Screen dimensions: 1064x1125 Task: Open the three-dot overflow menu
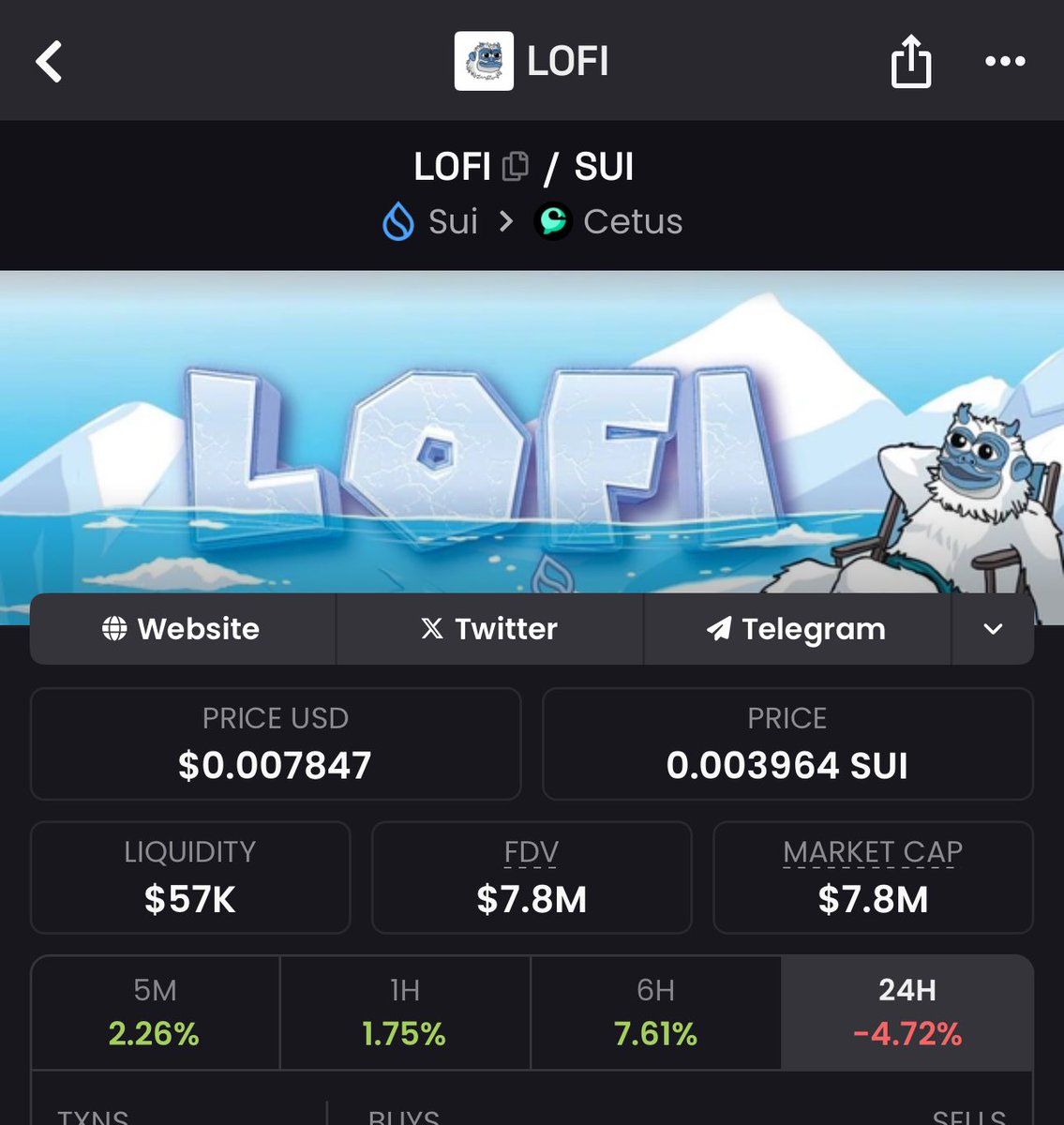(x=1005, y=62)
